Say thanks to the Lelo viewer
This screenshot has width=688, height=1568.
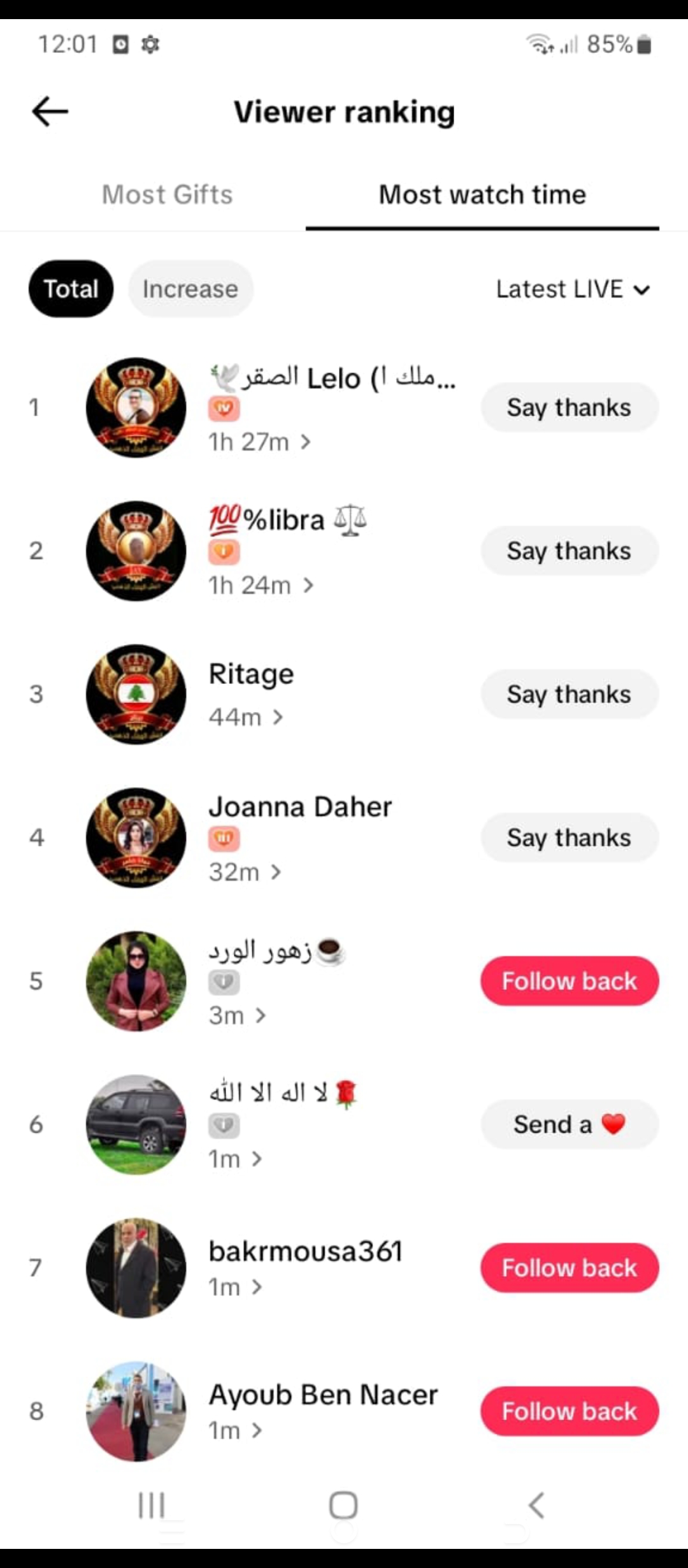tap(569, 407)
